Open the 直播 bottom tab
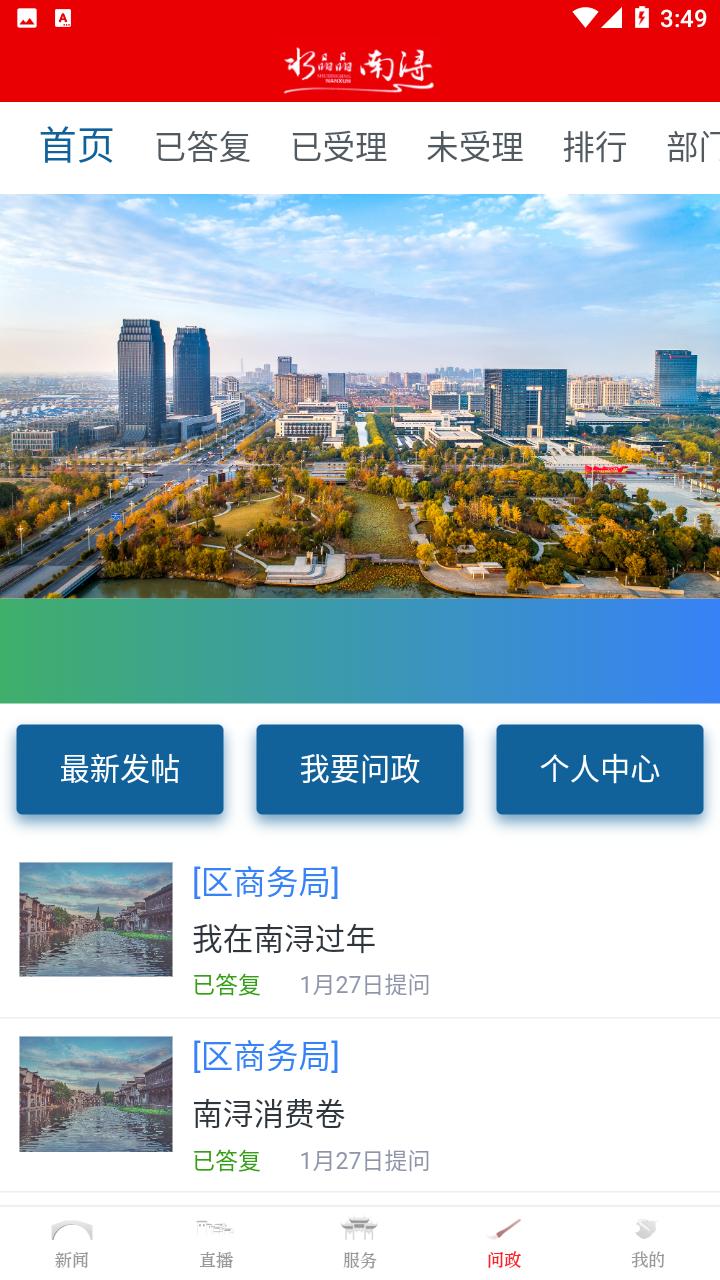The width and height of the screenshot is (720, 1280). click(216, 1244)
